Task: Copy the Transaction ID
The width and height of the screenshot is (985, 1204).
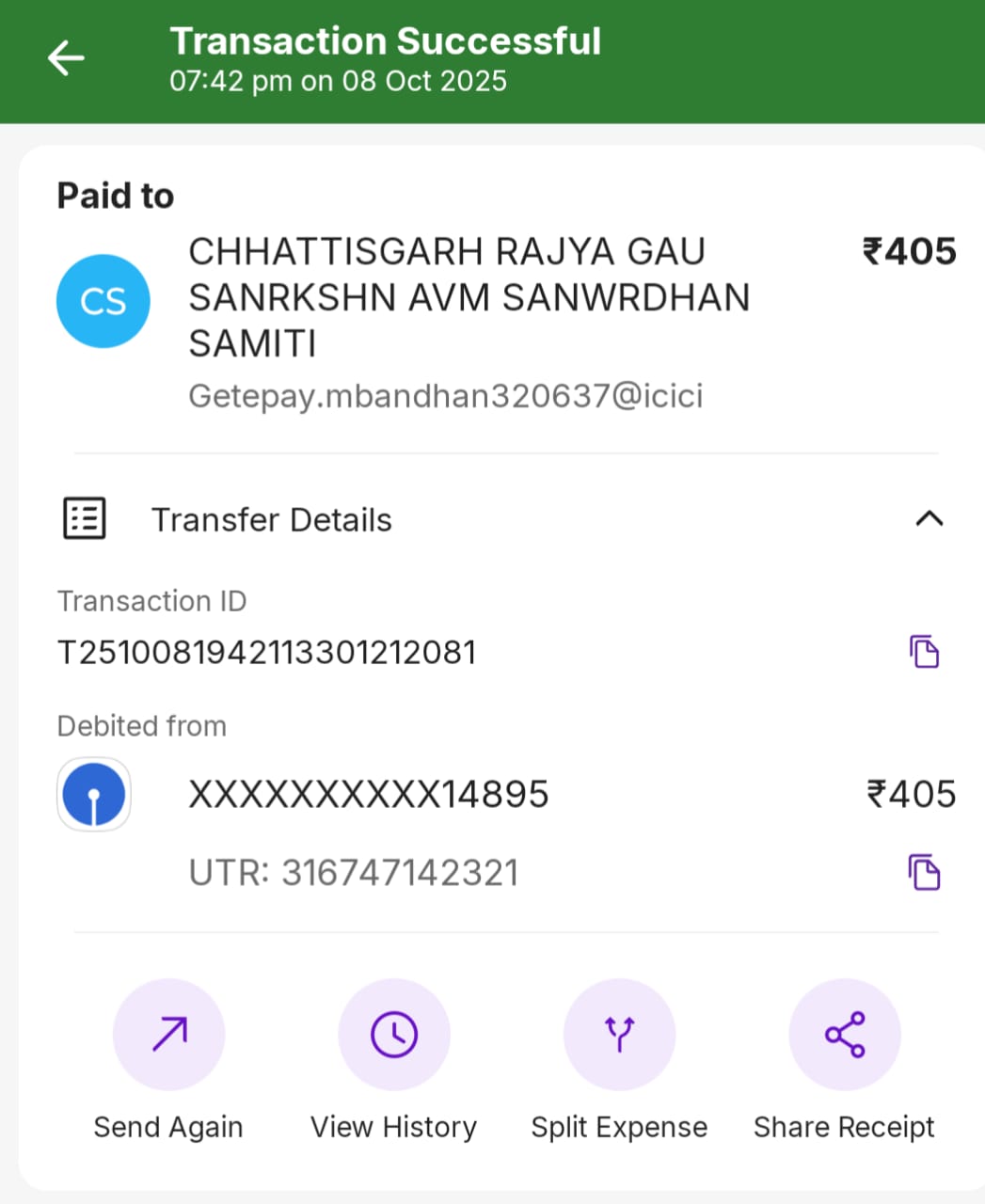Action: [x=924, y=651]
